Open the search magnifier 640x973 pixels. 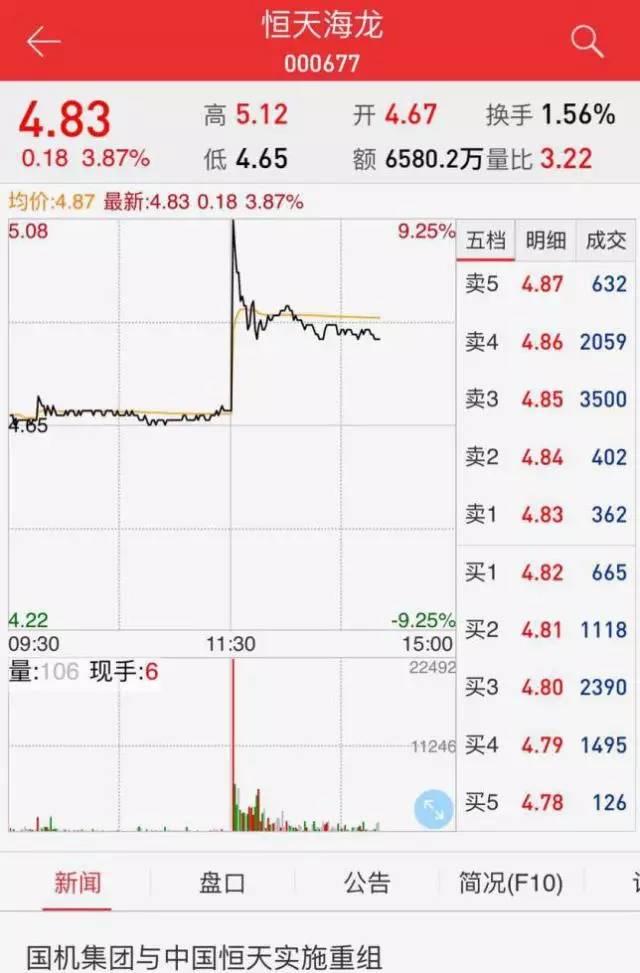point(587,41)
